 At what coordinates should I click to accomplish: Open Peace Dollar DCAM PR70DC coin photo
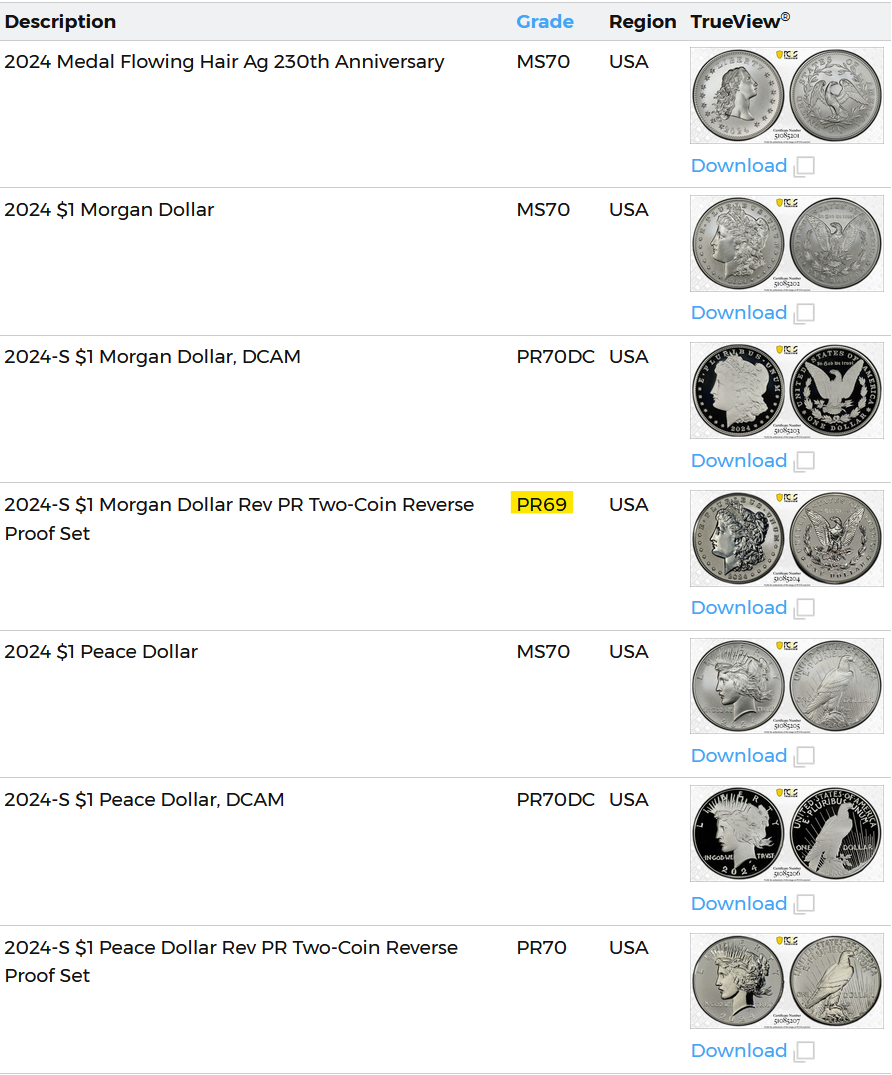click(x=786, y=833)
